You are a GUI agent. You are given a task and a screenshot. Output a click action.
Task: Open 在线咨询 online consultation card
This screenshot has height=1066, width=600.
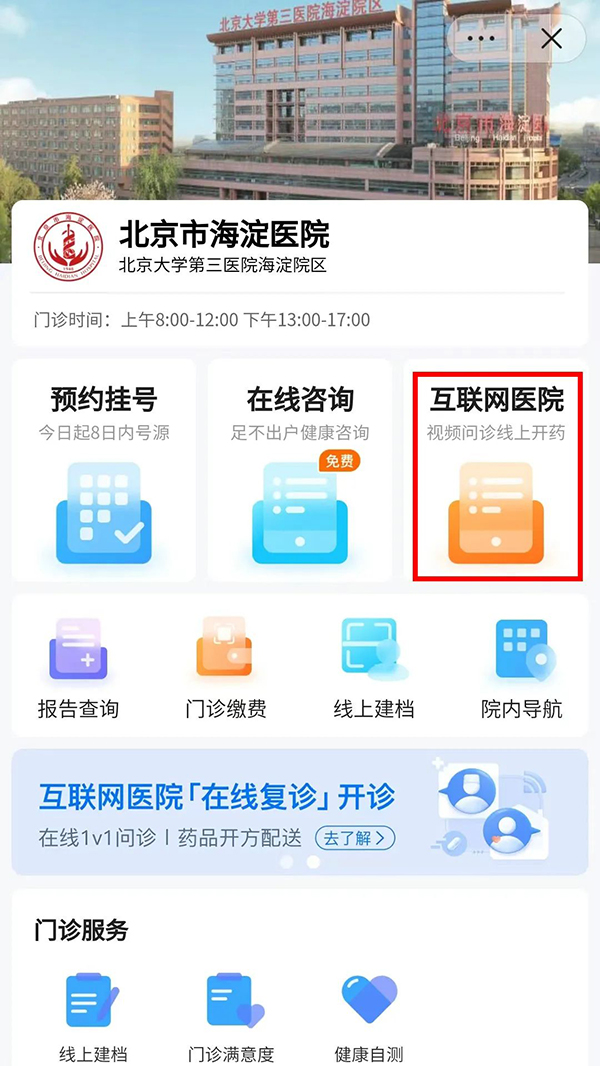tap(300, 471)
